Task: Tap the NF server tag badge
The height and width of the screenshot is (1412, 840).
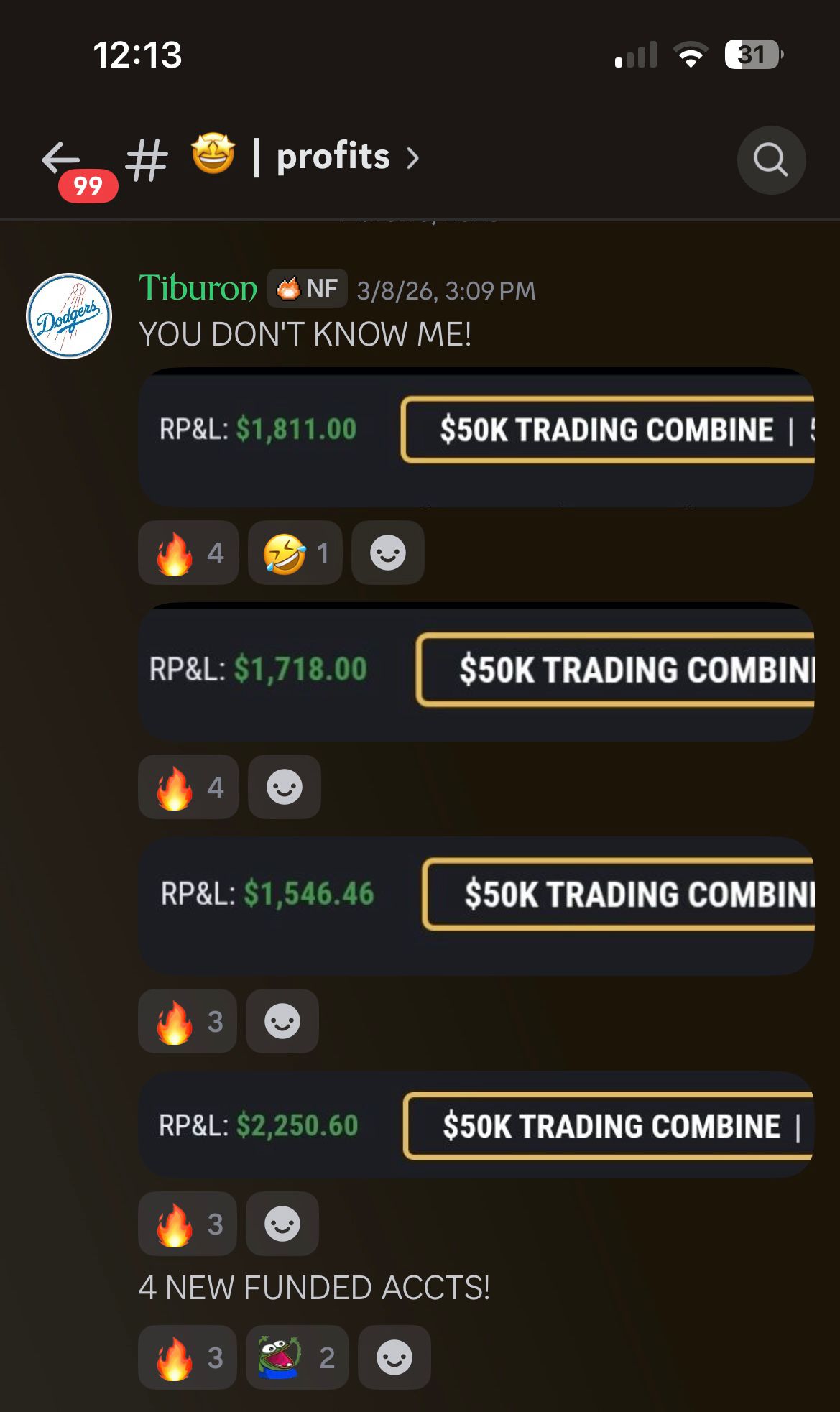Action: pos(308,288)
